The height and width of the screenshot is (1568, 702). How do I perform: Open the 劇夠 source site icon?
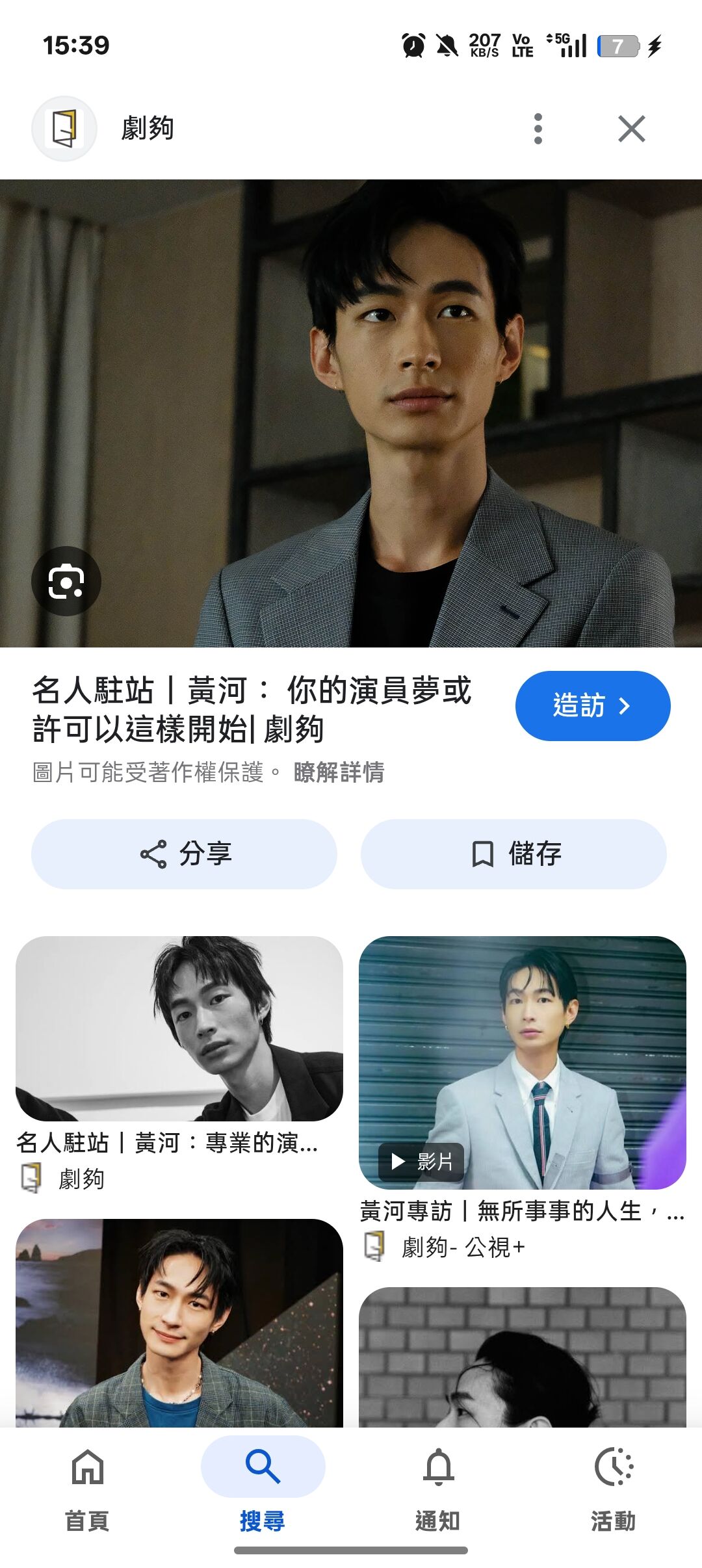(x=64, y=129)
